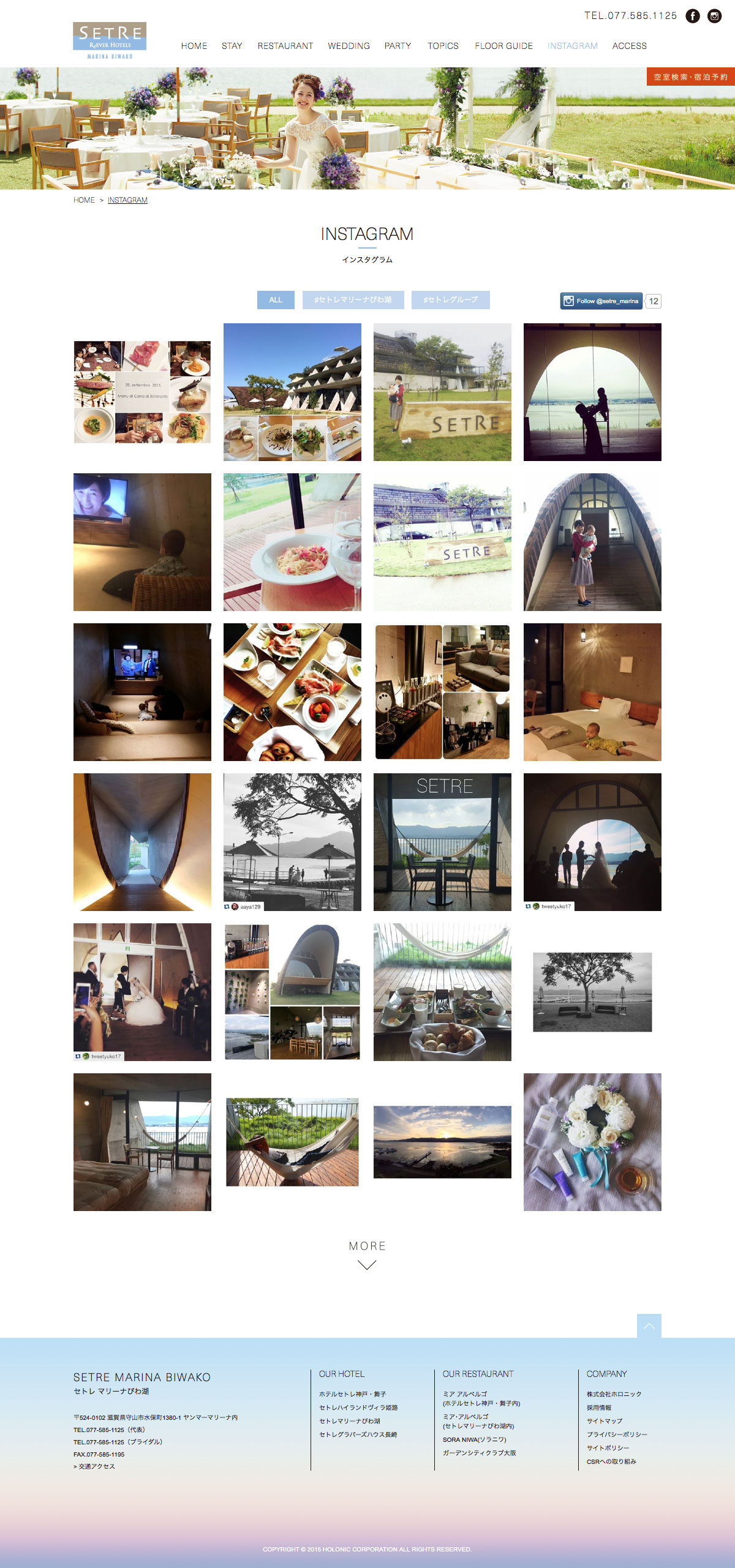The width and height of the screenshot is (735, 1568).
Task: Tap the orange room search and reservation button
Action: point(690,77)
